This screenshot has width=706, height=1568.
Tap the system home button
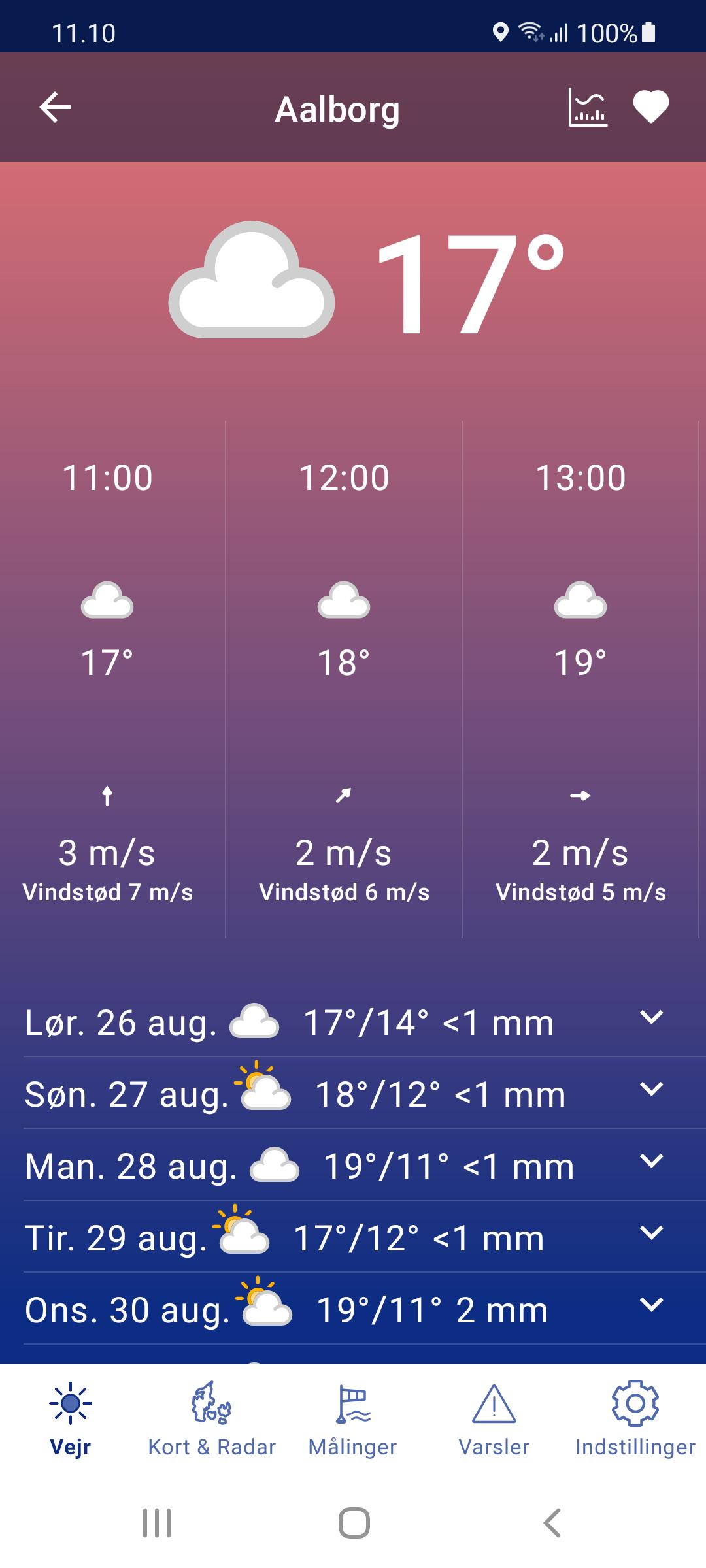354,1523
